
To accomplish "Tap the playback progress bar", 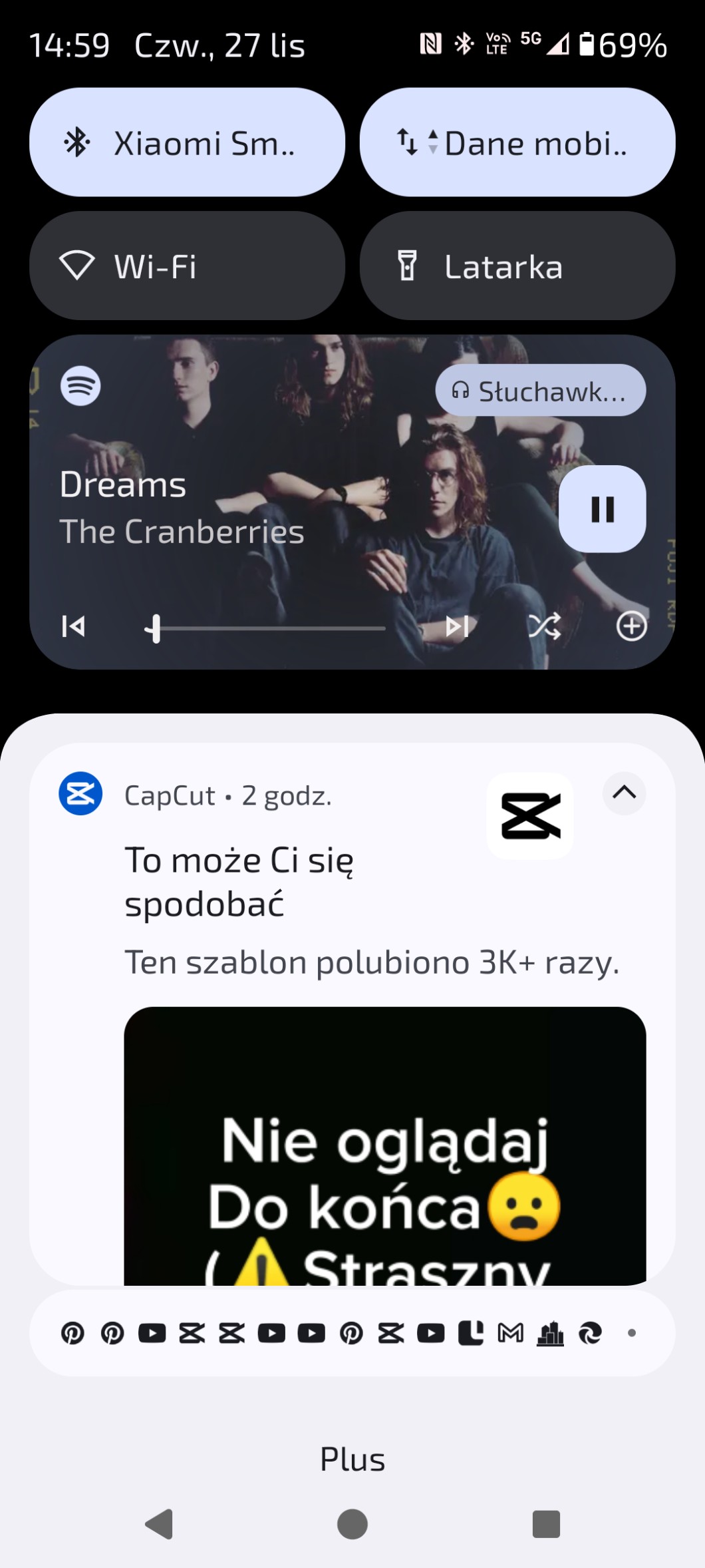I will tap(266, 628).
